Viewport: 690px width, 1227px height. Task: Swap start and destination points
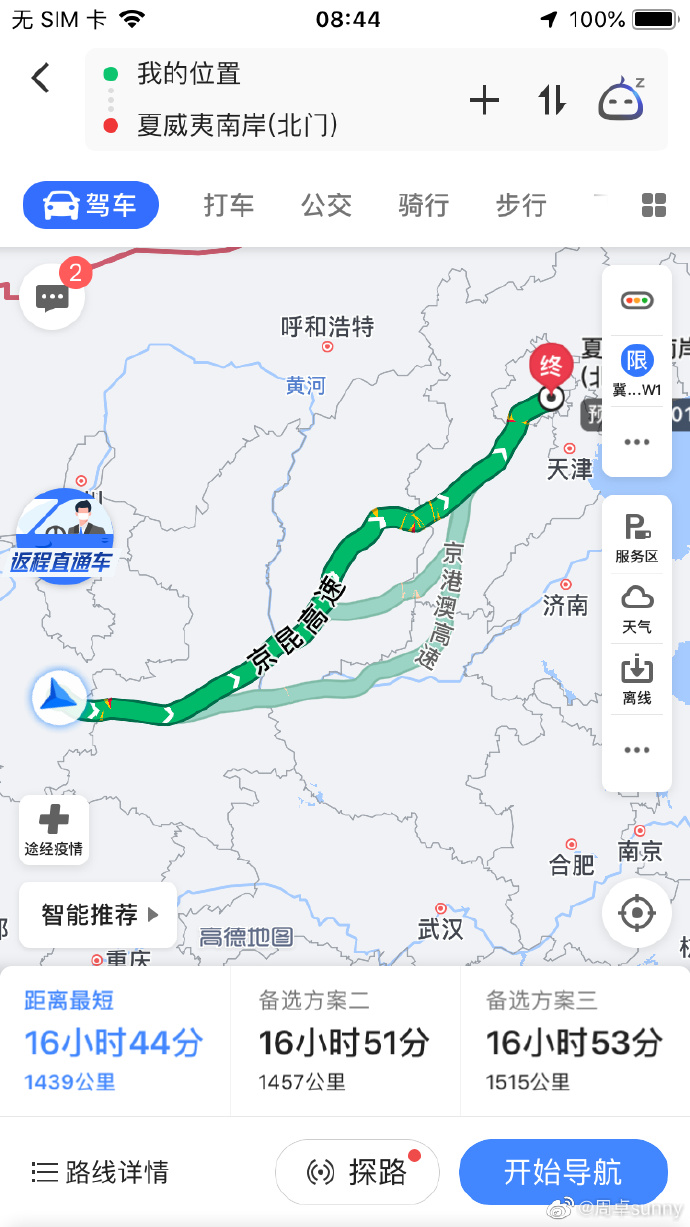click(x=552, y=100)
